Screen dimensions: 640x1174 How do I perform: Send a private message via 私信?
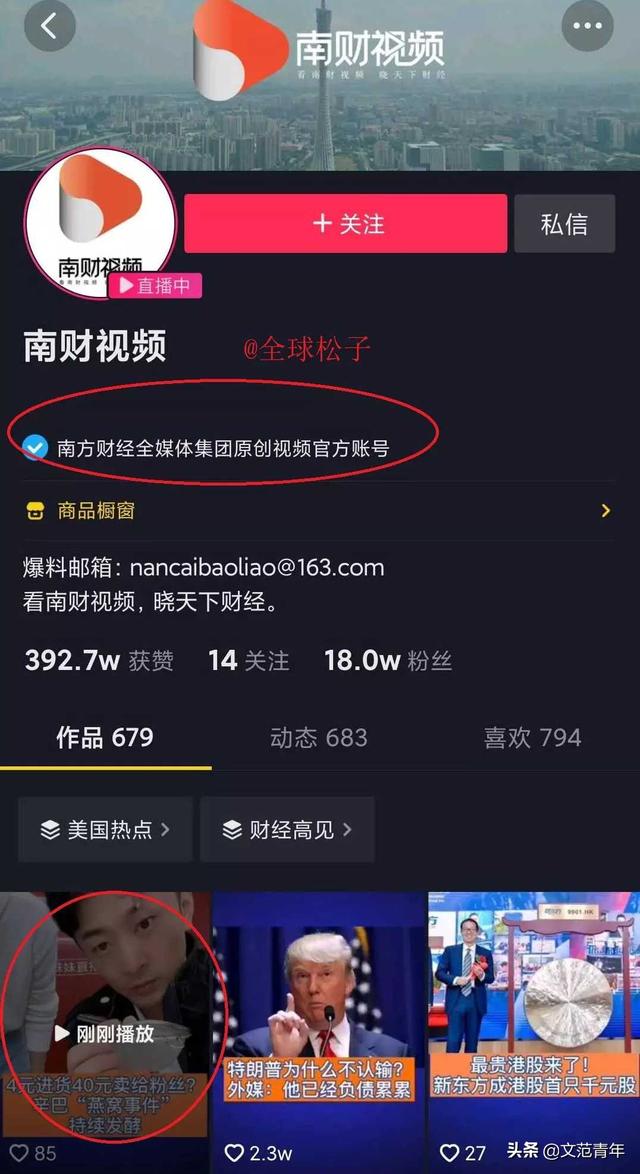pos(564,224)
